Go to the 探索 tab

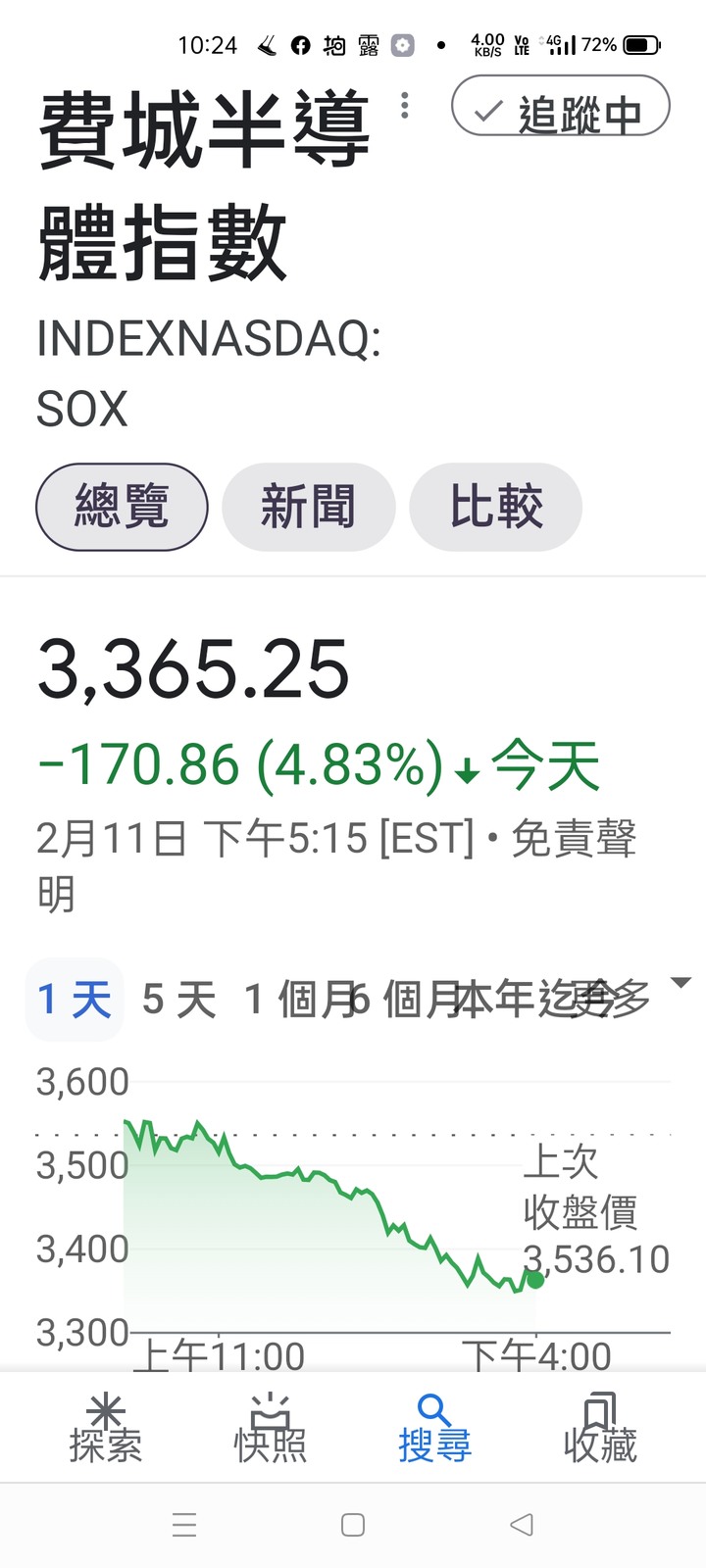pos(106,1429)
